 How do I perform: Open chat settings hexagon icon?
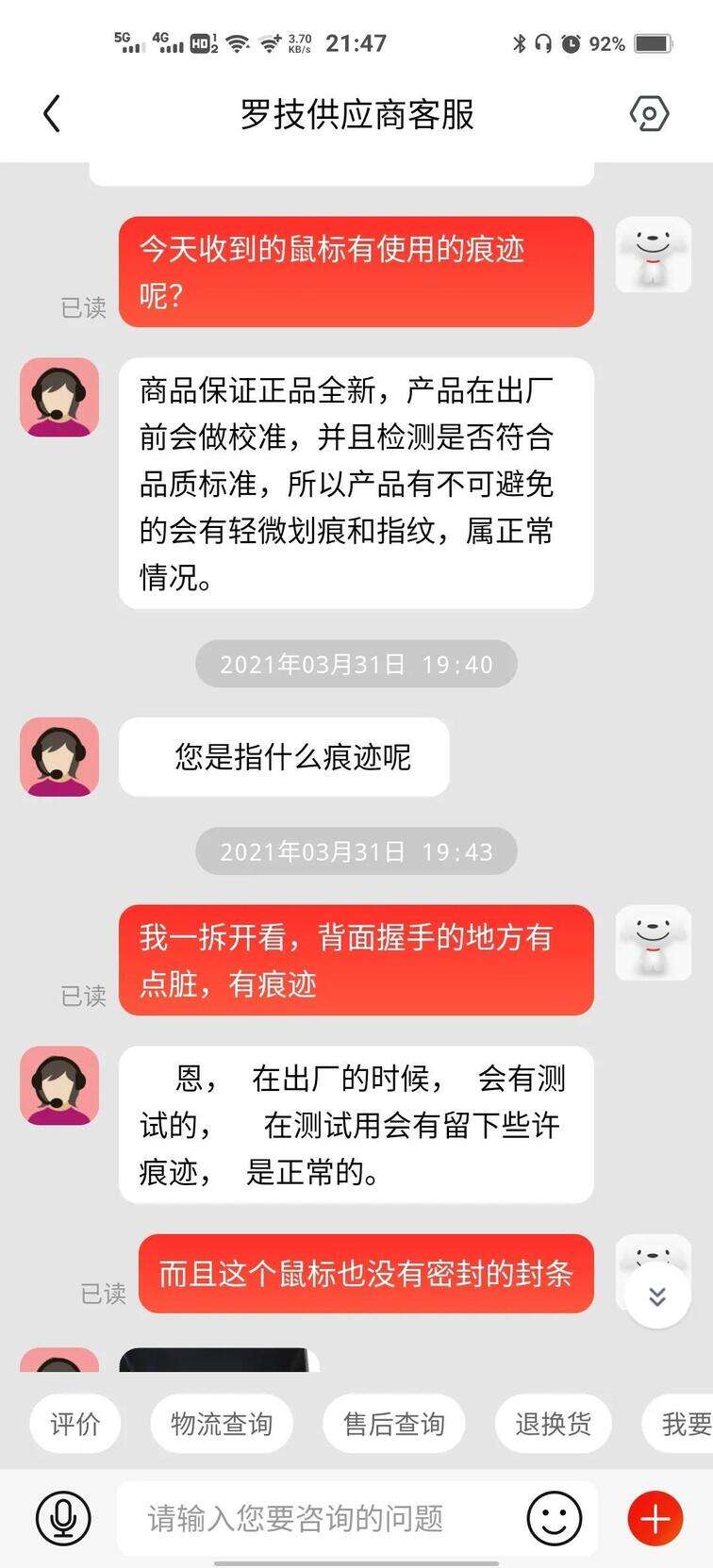coord(649,114)
